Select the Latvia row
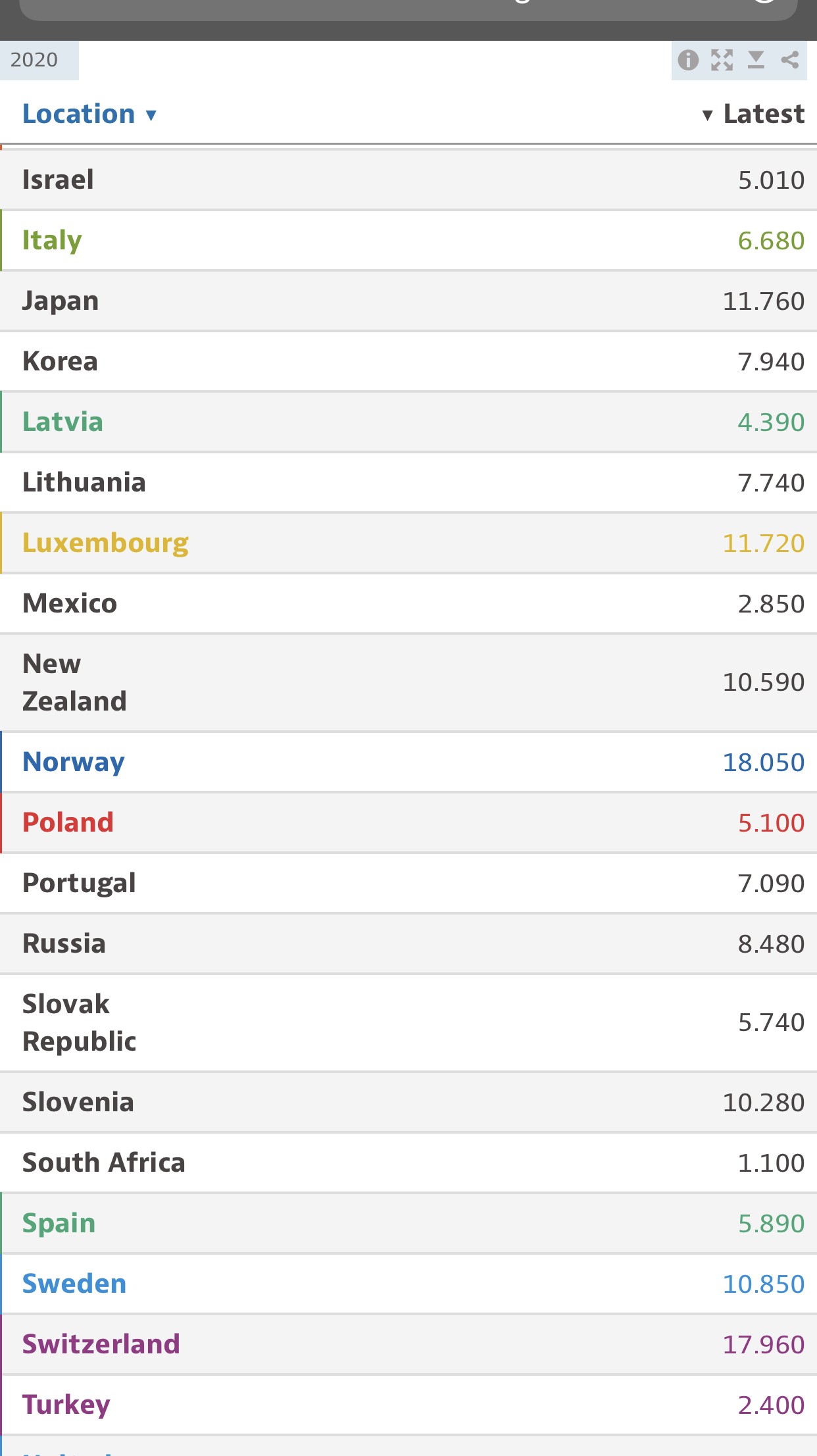The image size is (817, 1456). (408, 422)
